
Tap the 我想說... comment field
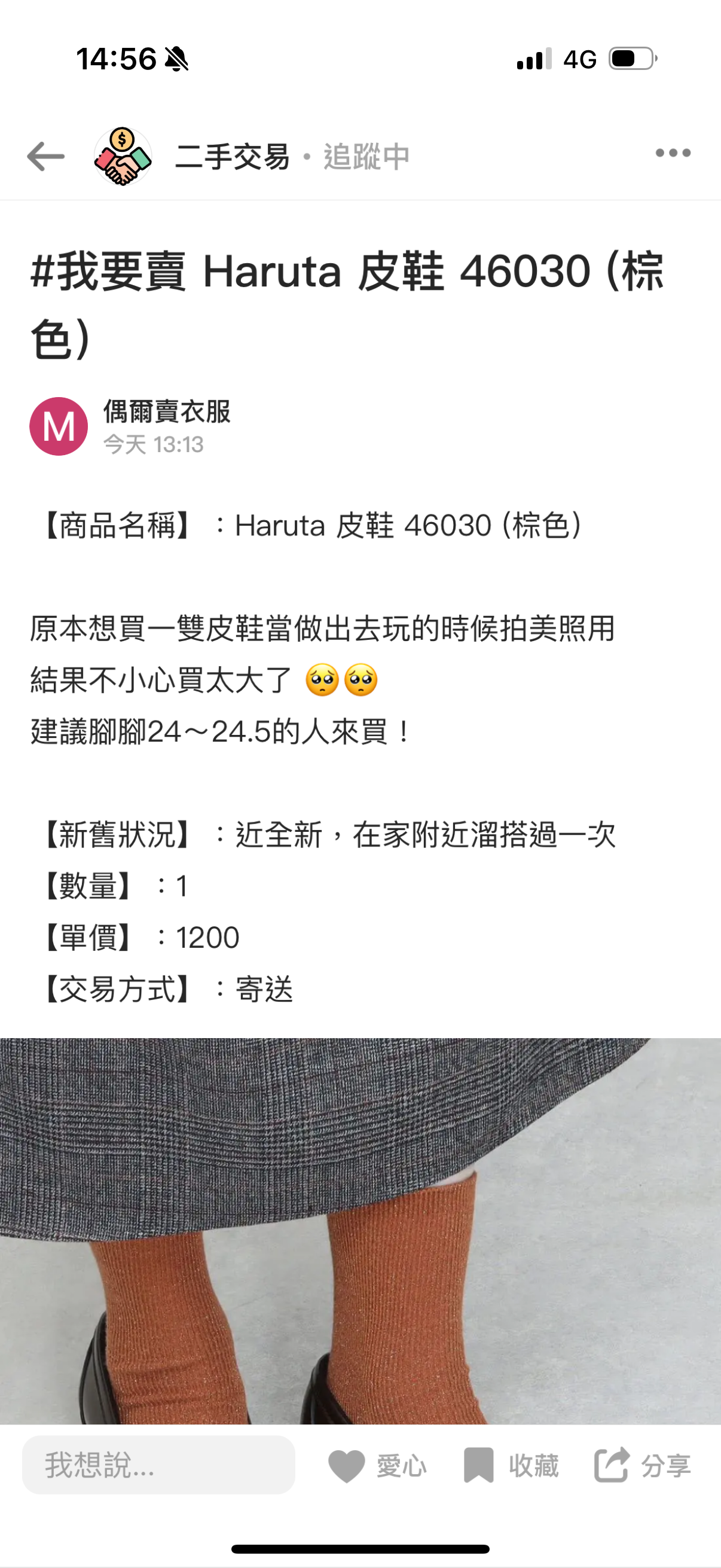tap(158, 1465)
